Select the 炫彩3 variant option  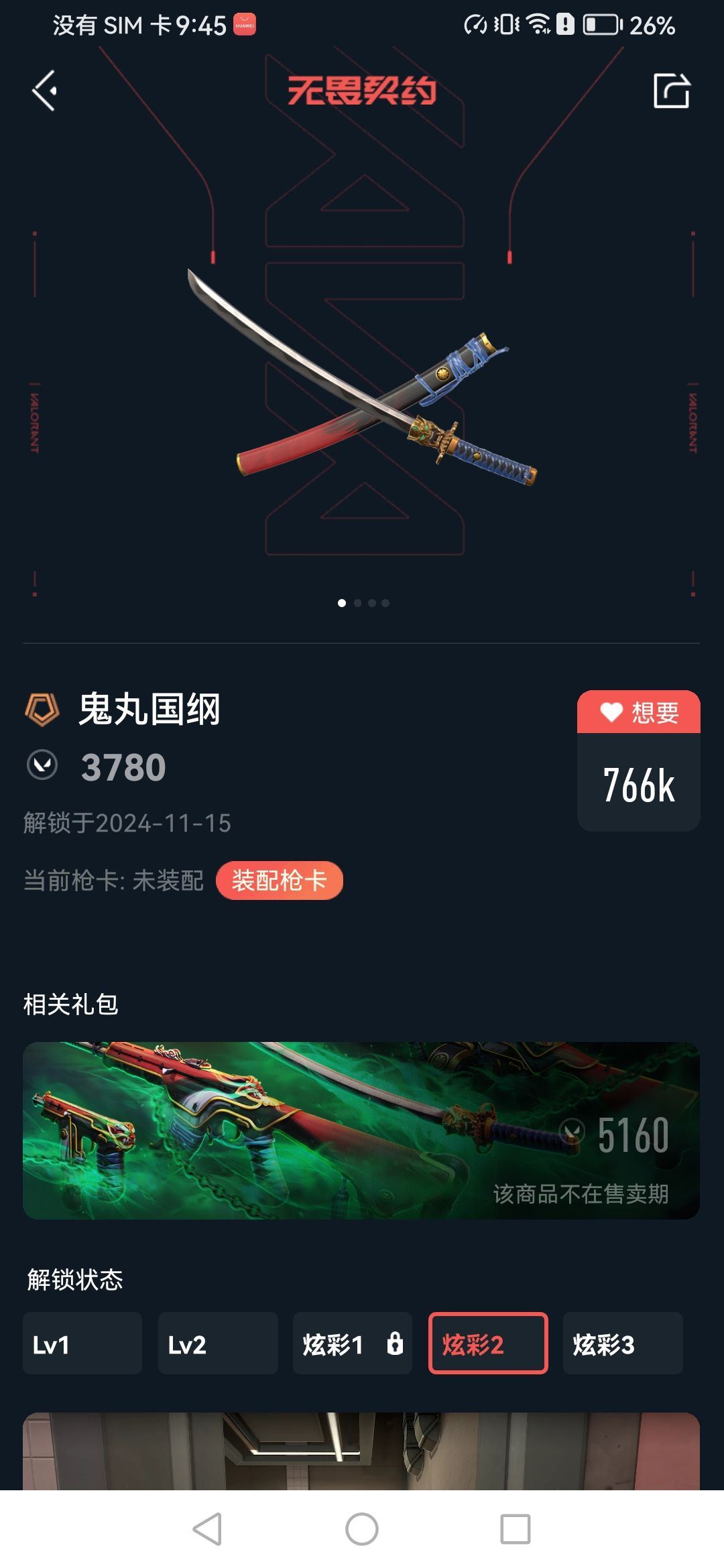click(x=622, y=1344)
